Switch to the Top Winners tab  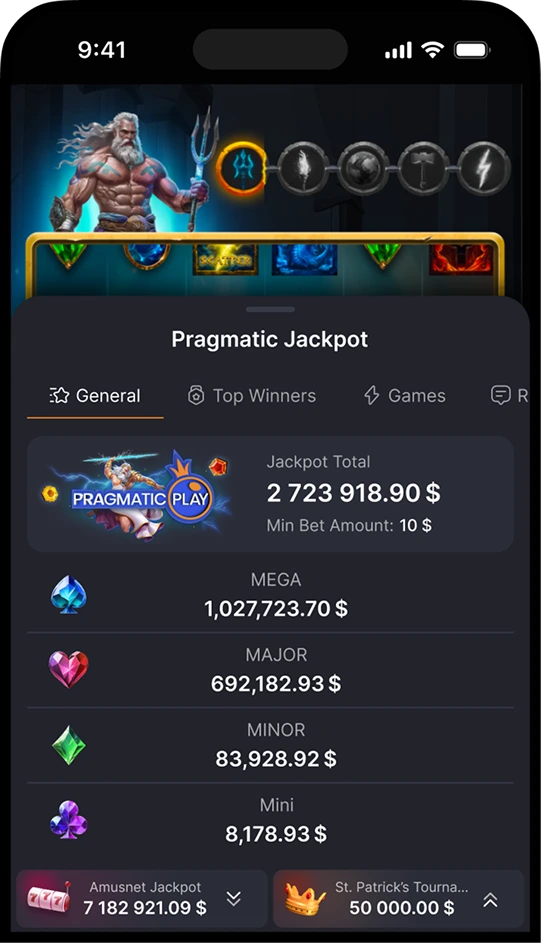click(251, 396)
